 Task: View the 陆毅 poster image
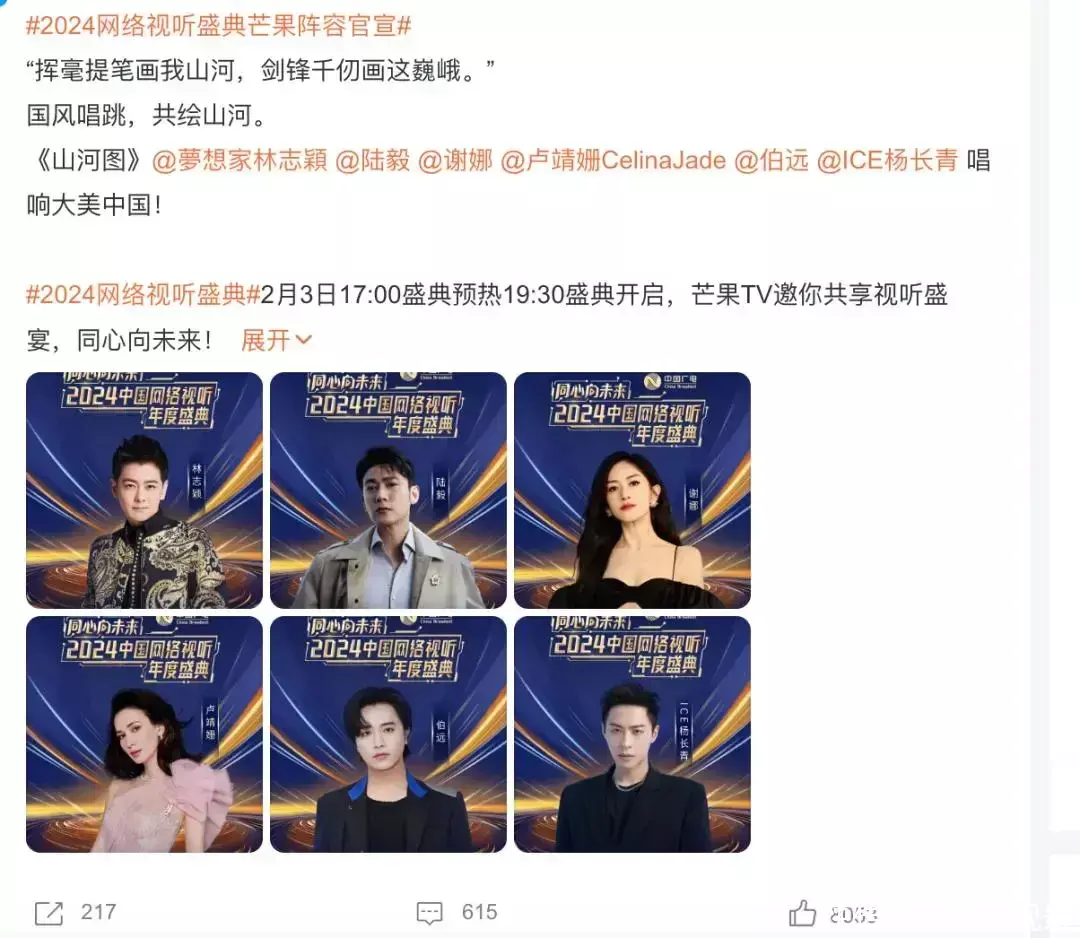click(x=388, y=490)
